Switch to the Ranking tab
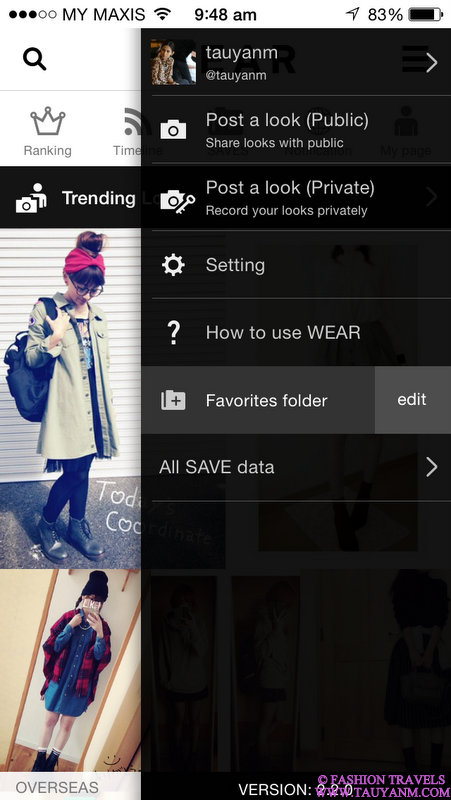451x800 pixels. pos(47,132)
